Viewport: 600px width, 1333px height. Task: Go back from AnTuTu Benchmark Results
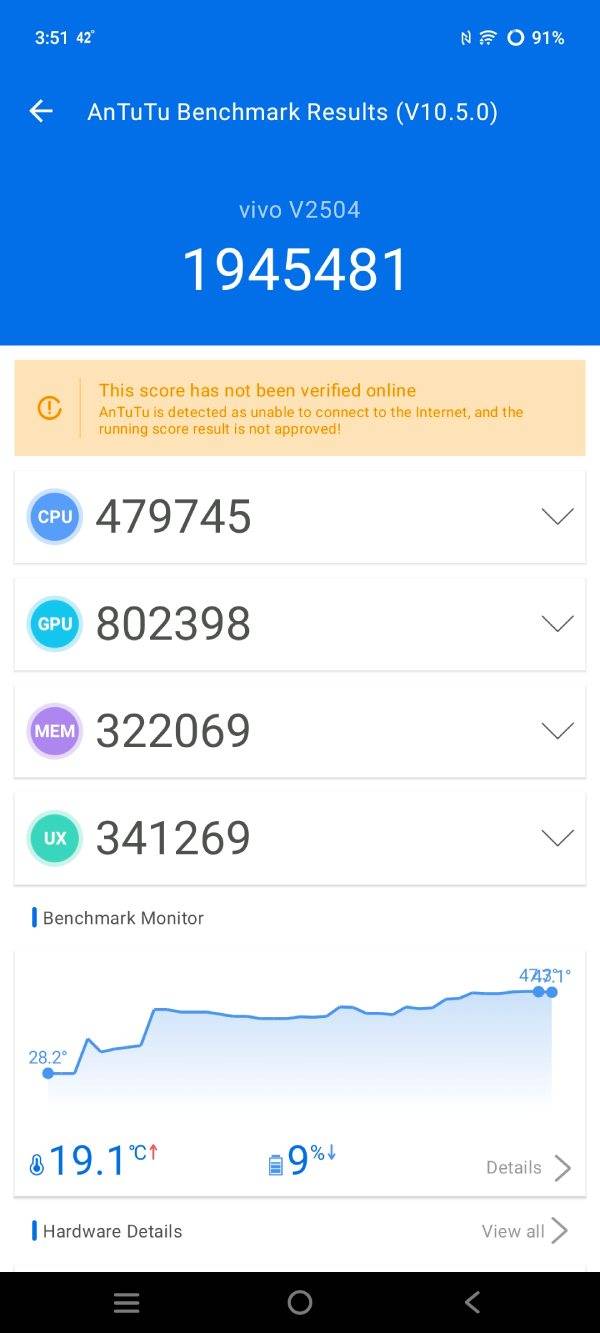pyautogui.click(x=41, y=112)
